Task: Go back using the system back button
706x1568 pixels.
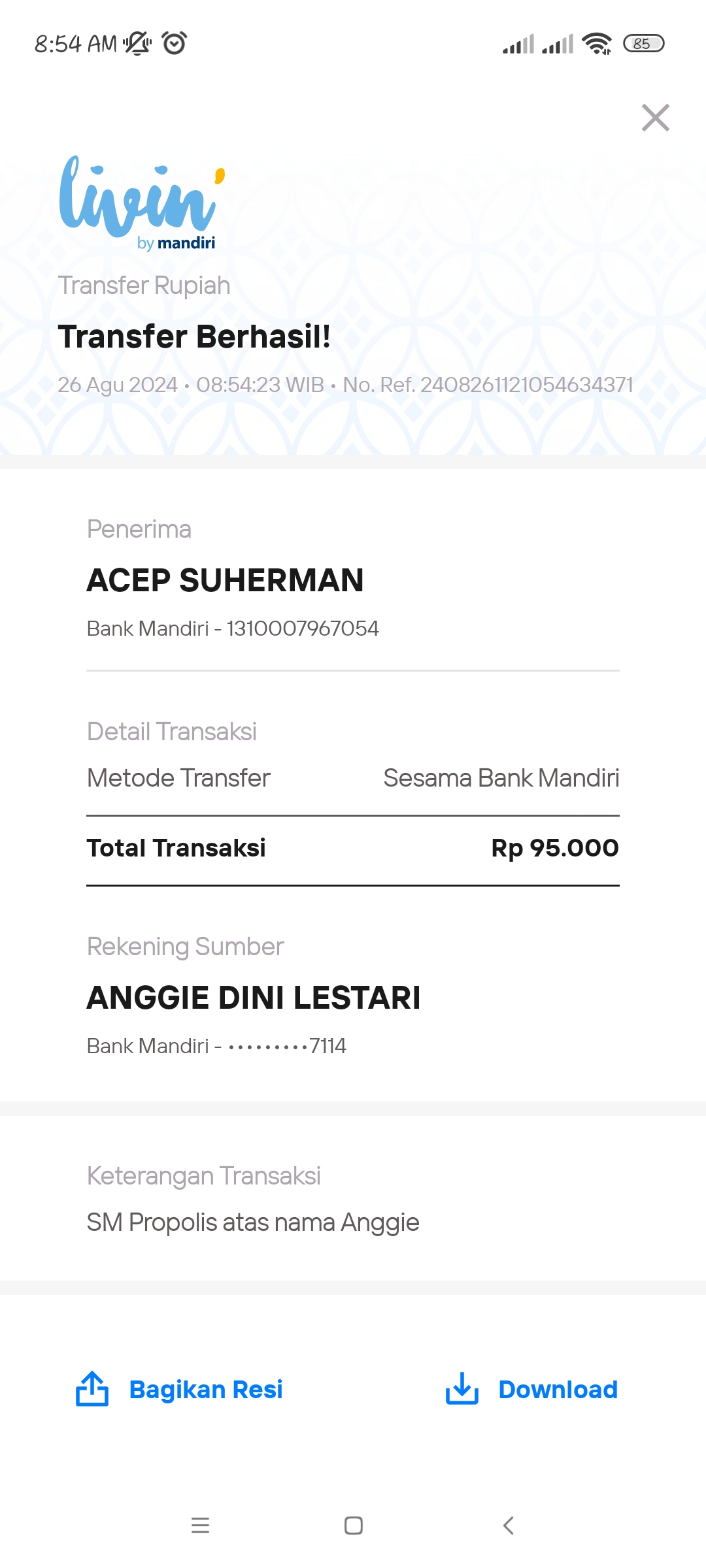Action: (509, 1526)
